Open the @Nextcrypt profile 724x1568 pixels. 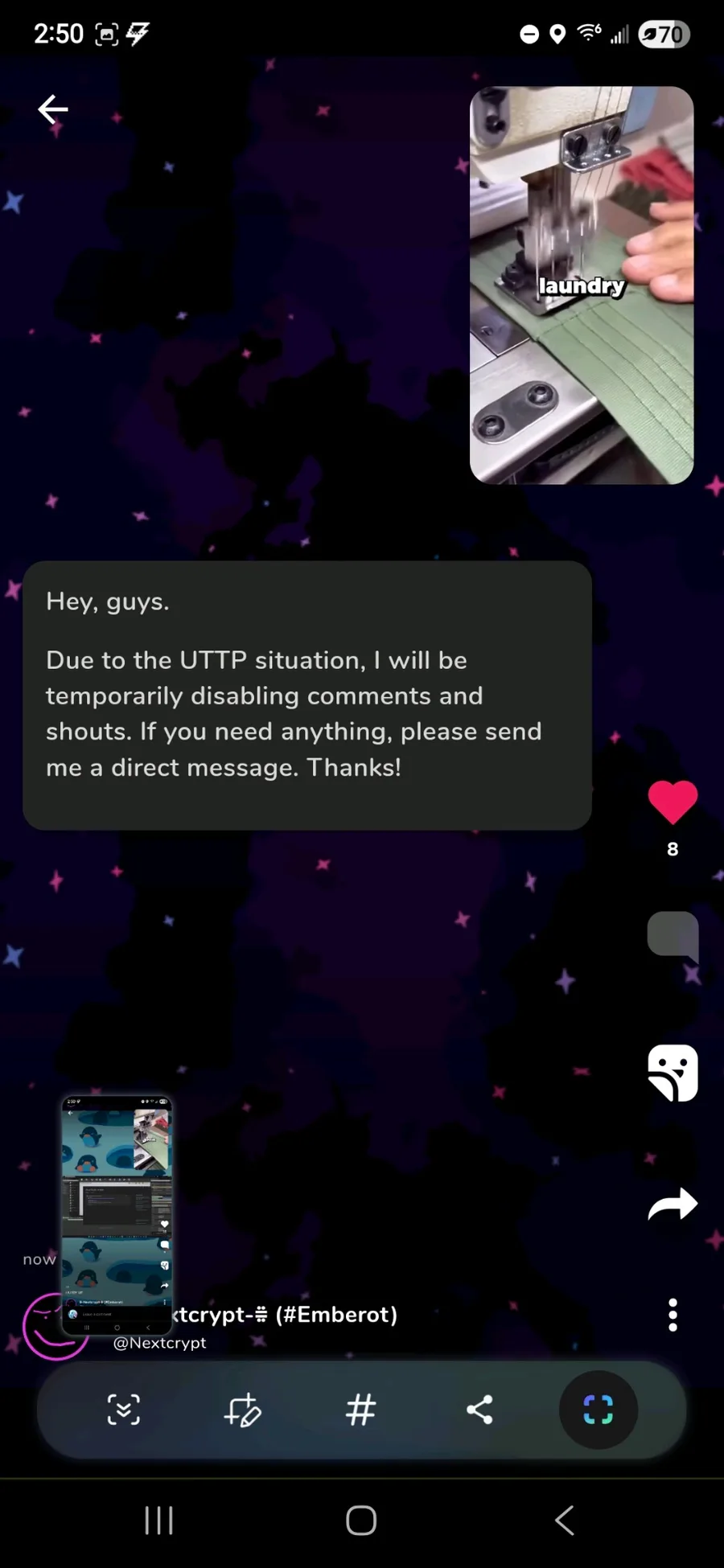tap(159, 1343)
